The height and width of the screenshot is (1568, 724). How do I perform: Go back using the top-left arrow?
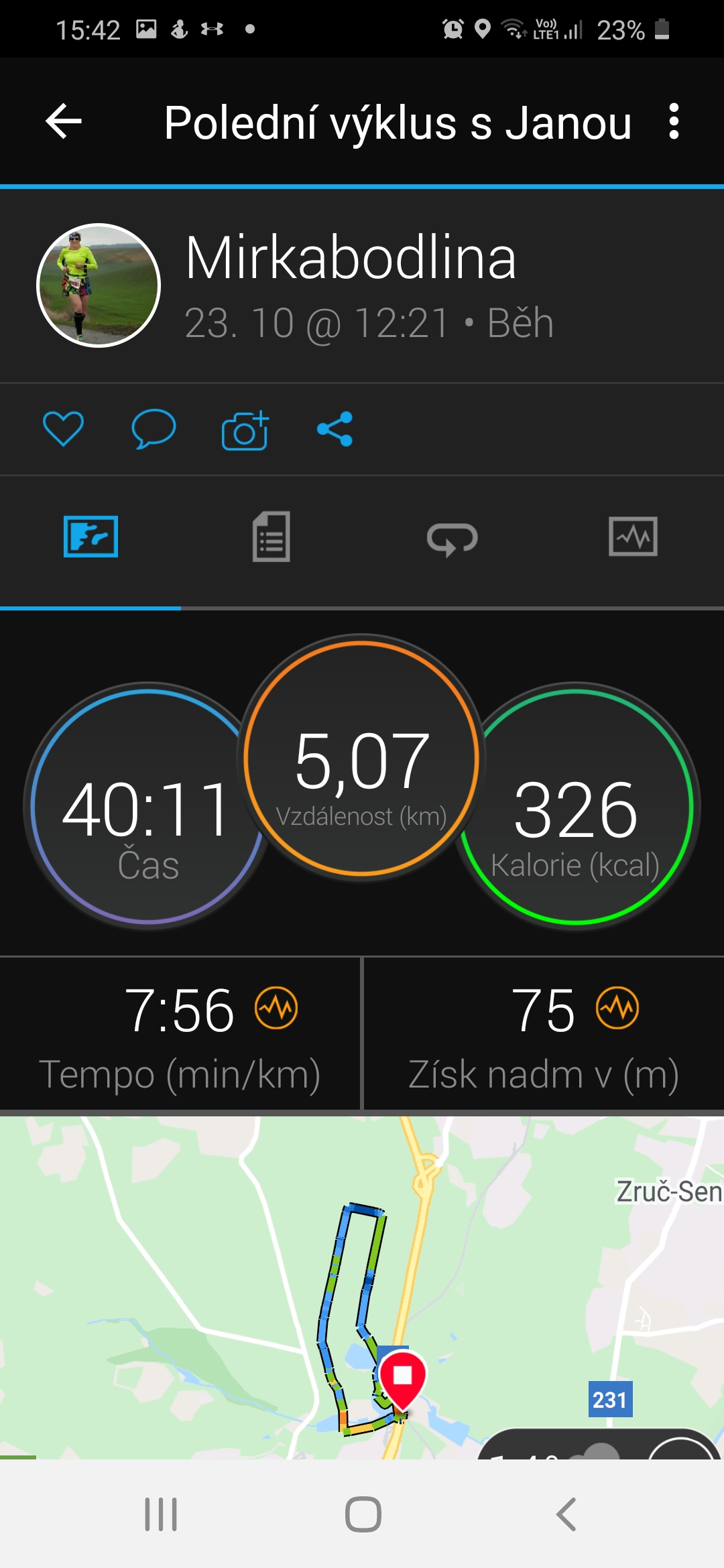pos(64,121)
